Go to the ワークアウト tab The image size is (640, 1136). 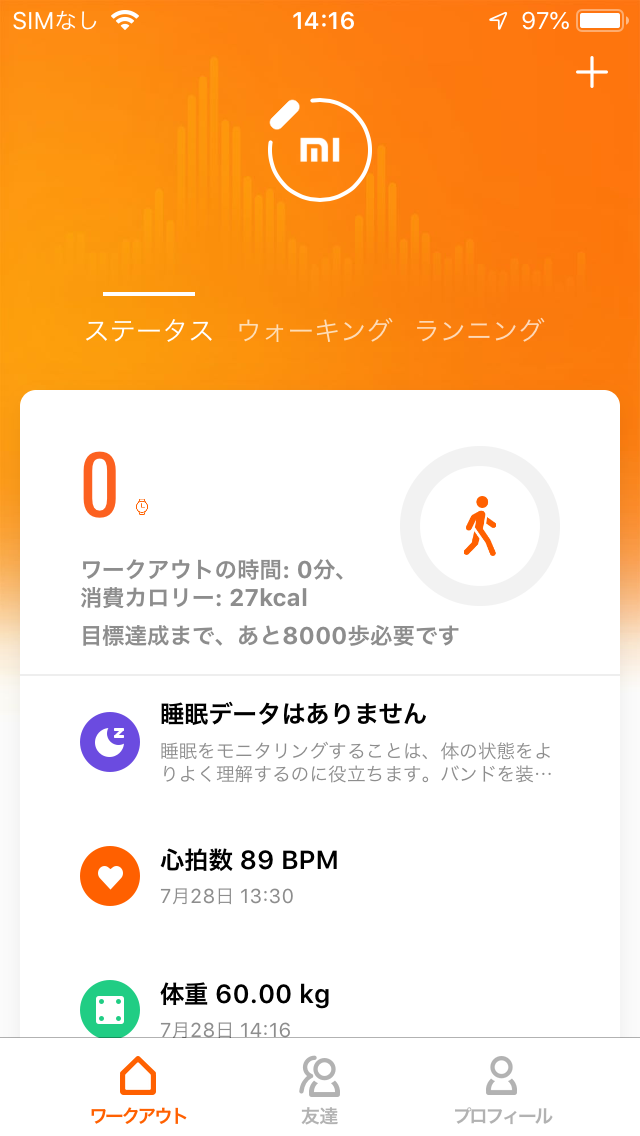(x=138, y=1089)
